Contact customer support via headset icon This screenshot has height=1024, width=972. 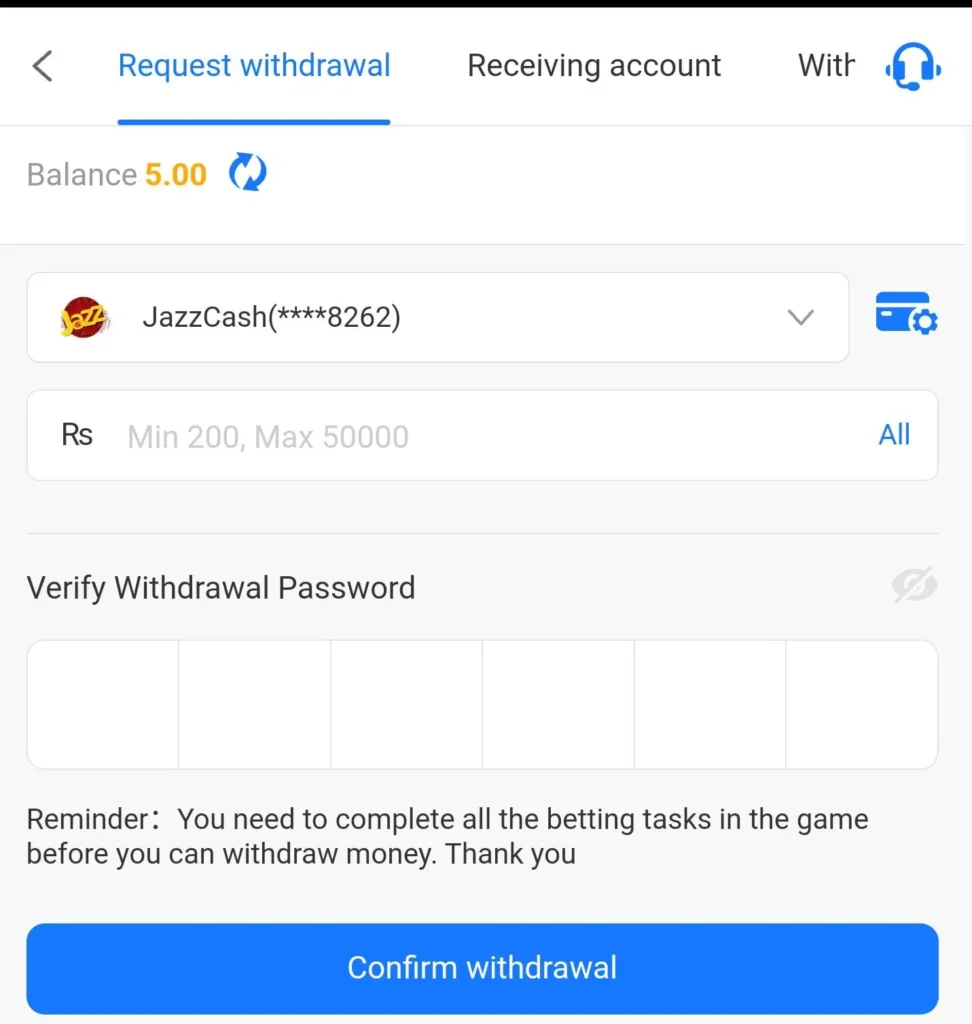(x=912, y=67)
